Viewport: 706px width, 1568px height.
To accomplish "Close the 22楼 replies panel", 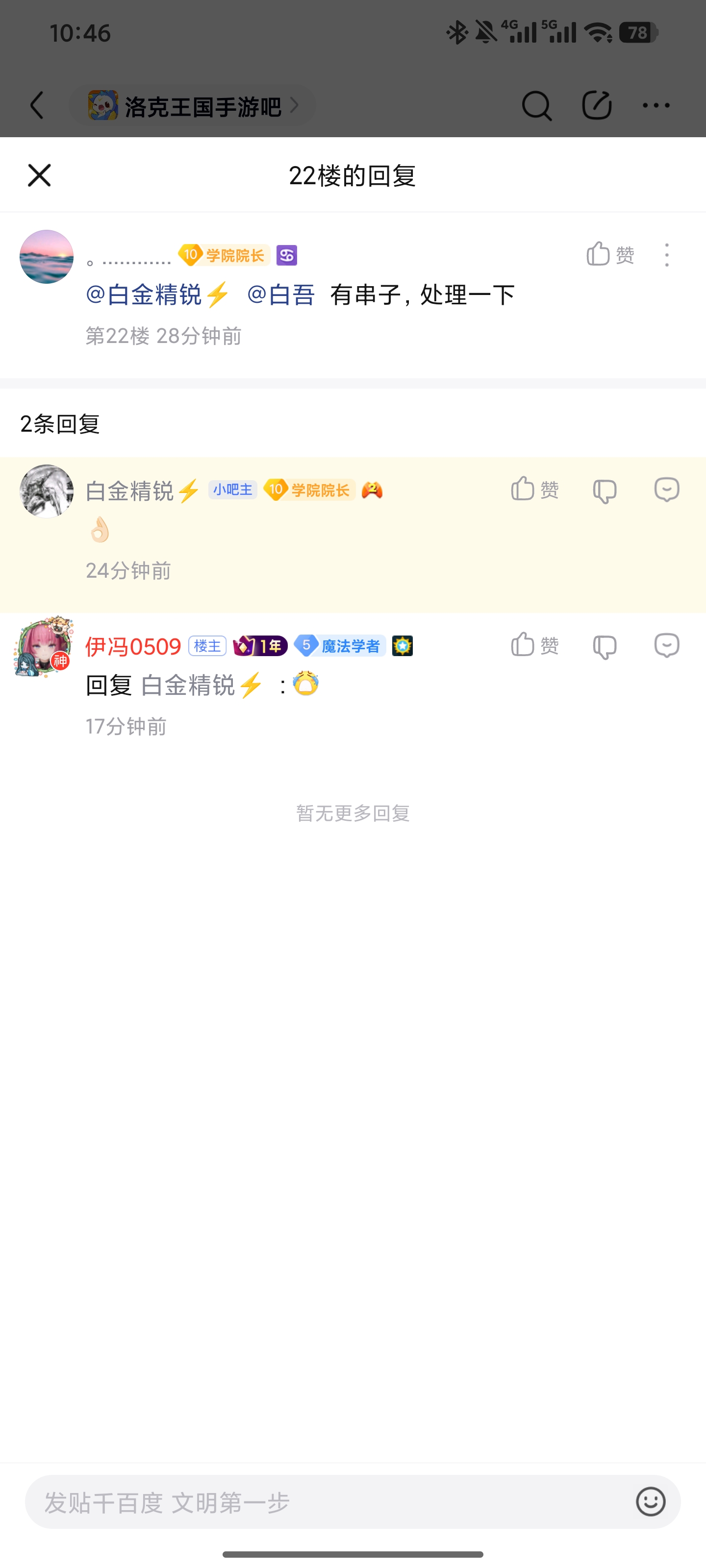I will [40, 175].
